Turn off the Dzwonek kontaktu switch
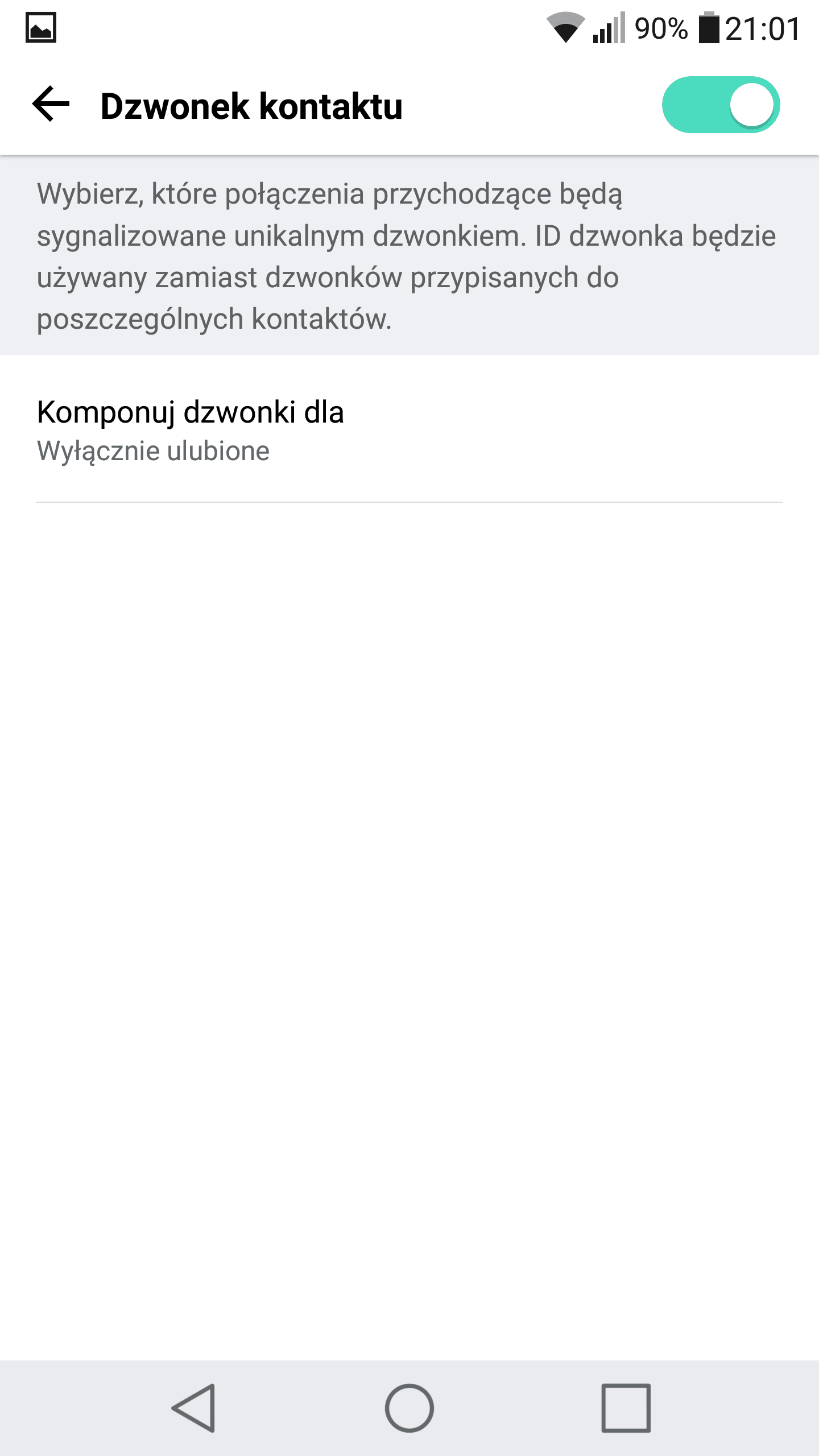The width and height of the screenshot is (819, 1456). pyautogui.click(x=721, y=105)
